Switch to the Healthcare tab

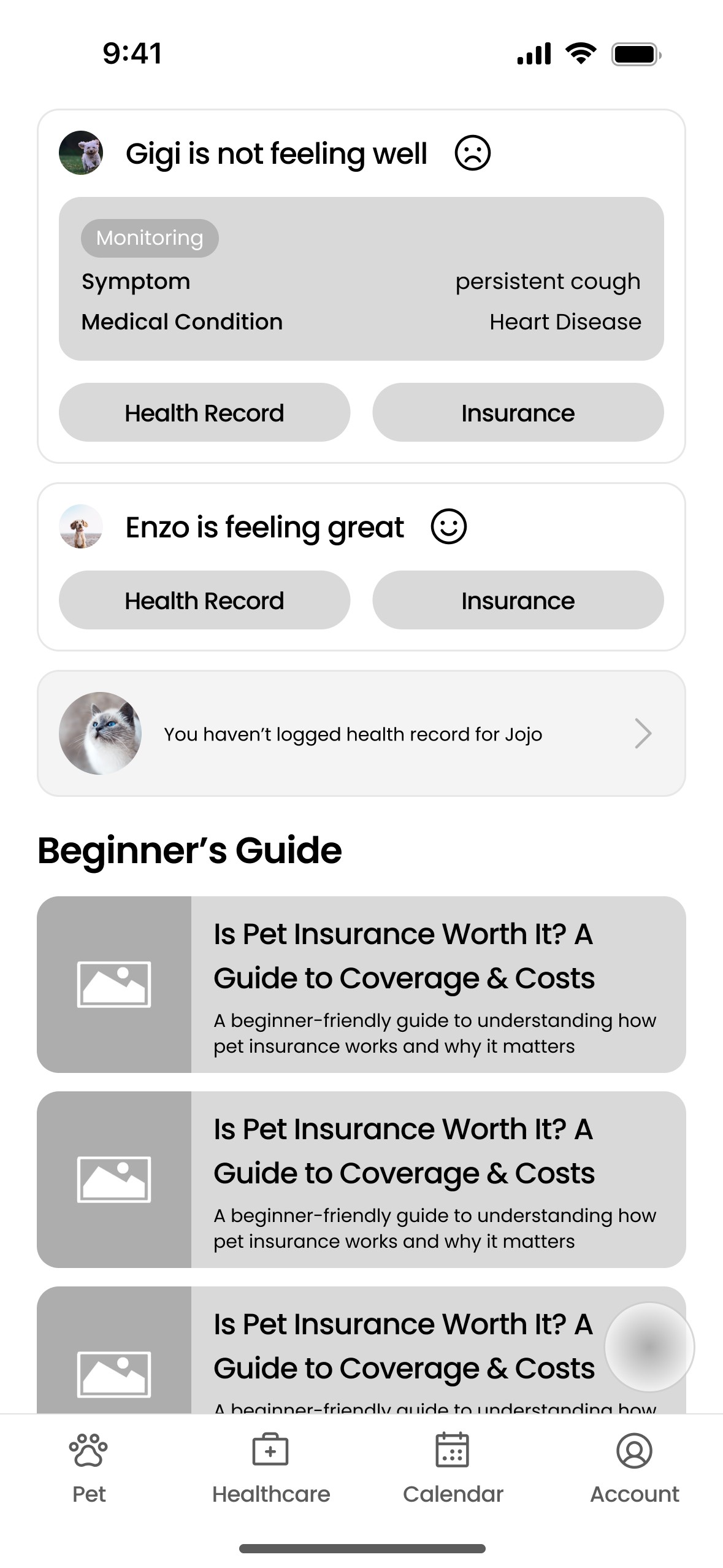pyautogui.click(x=270, y=1469)
